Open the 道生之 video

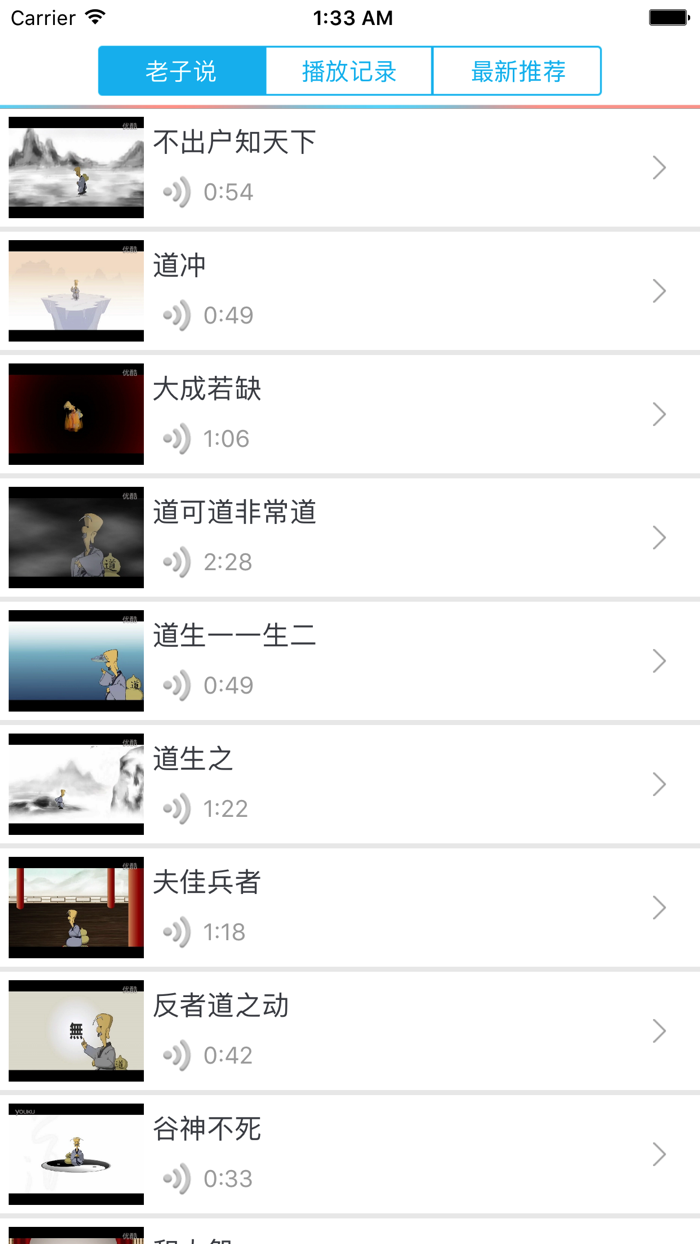[350, 784]
